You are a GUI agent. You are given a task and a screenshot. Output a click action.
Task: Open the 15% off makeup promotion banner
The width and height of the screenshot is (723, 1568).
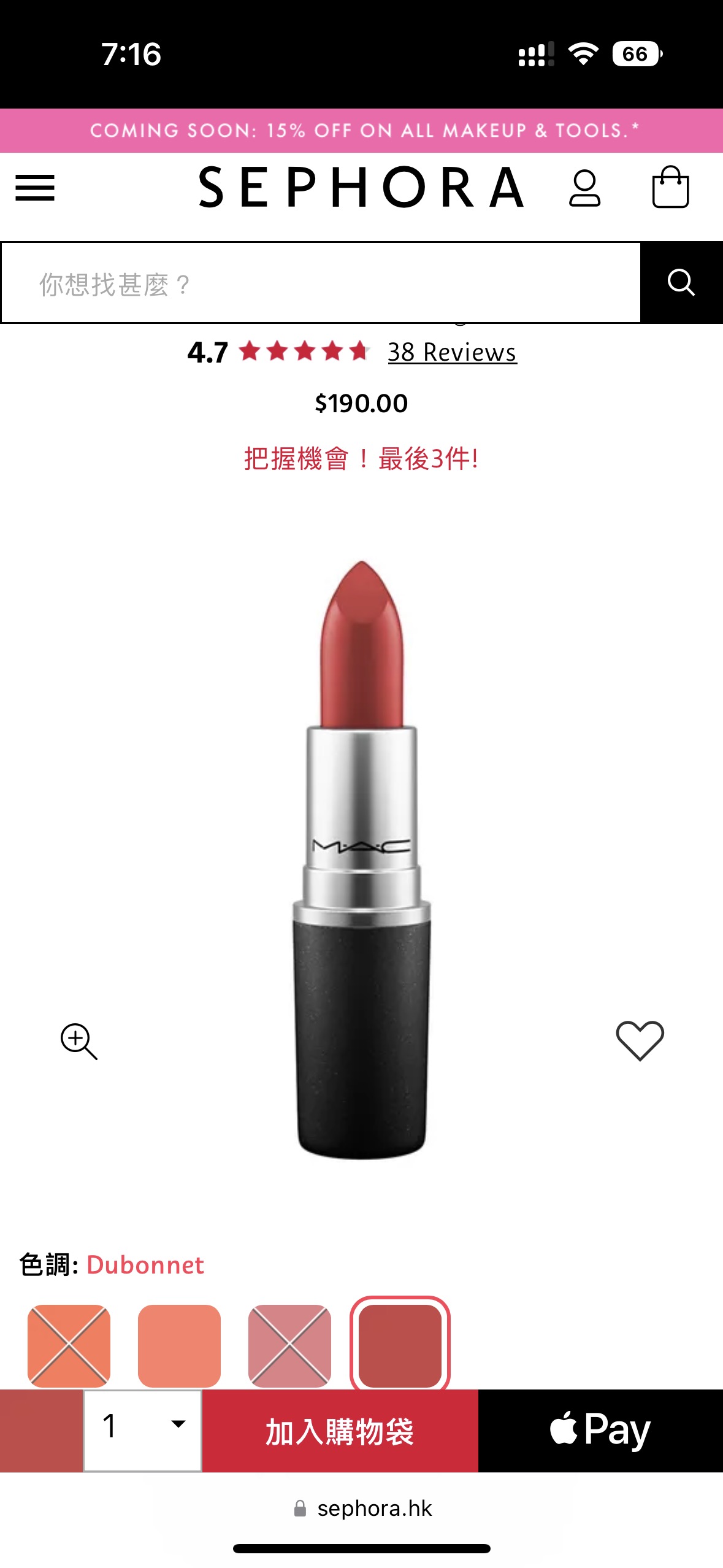click(x=361, y=130)
